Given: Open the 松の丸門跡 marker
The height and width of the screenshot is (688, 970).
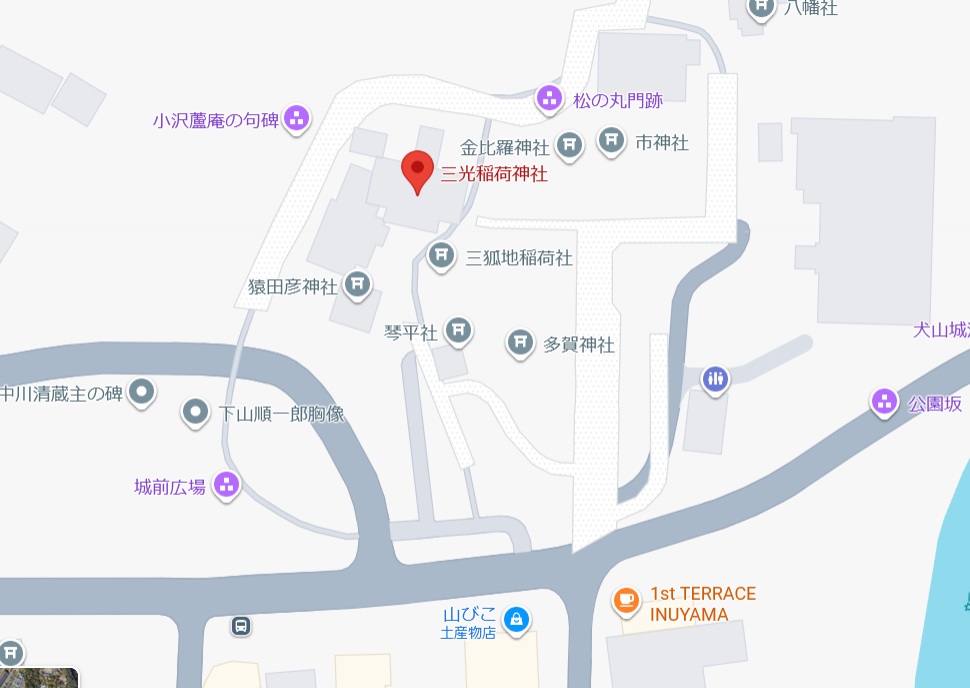Looking at the screenshot, I should tap(548, 98).
